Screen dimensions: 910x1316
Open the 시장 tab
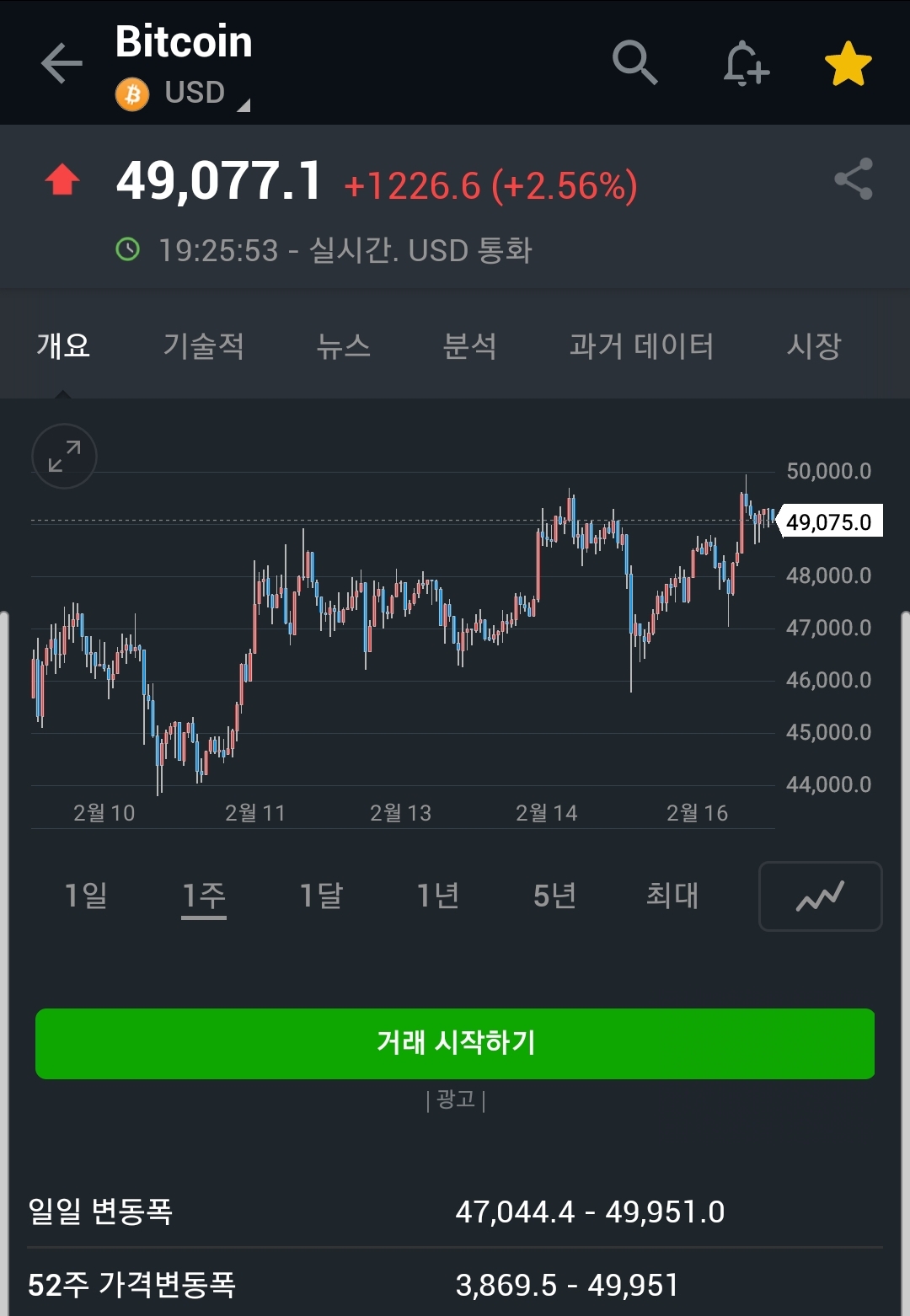click(x=813, y=345)
